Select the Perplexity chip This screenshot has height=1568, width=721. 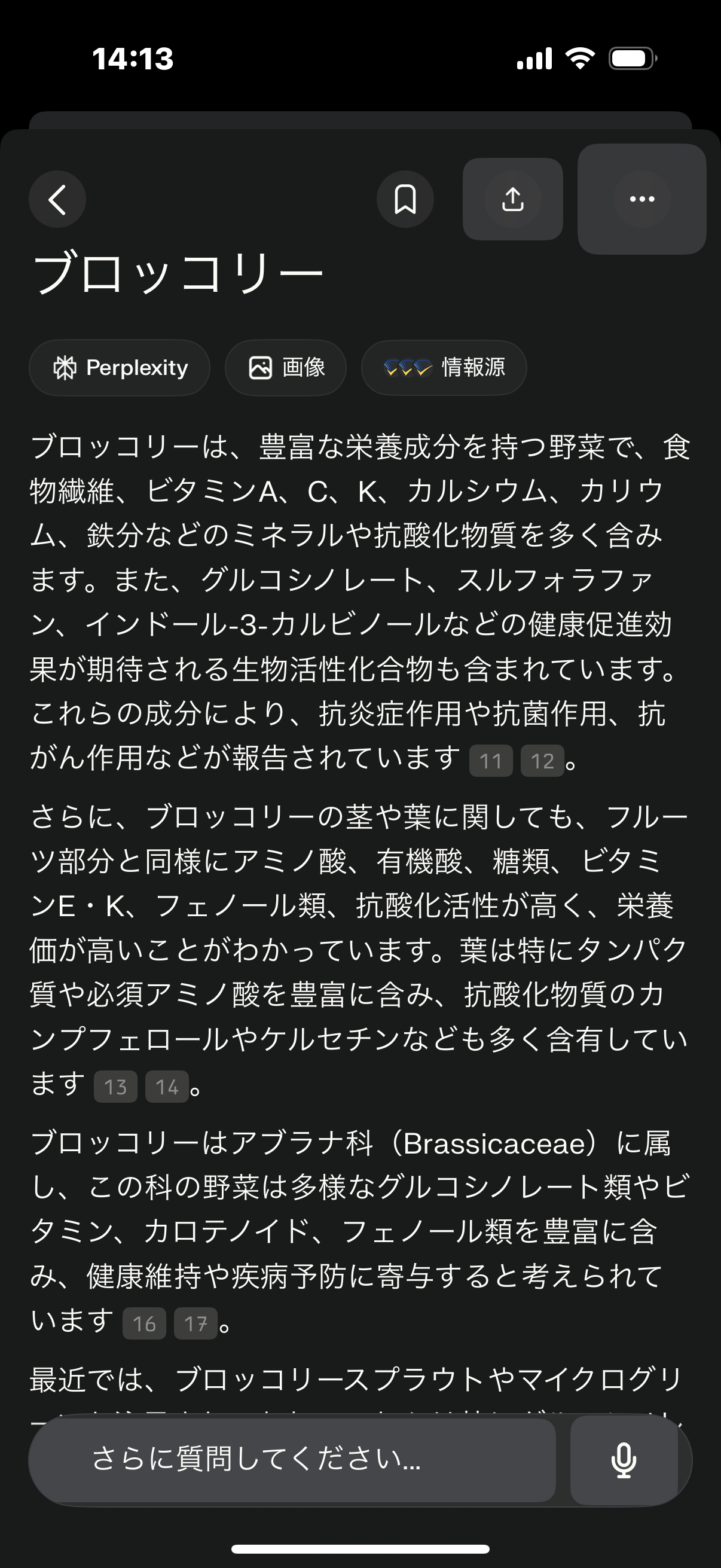tap(120, 368)
